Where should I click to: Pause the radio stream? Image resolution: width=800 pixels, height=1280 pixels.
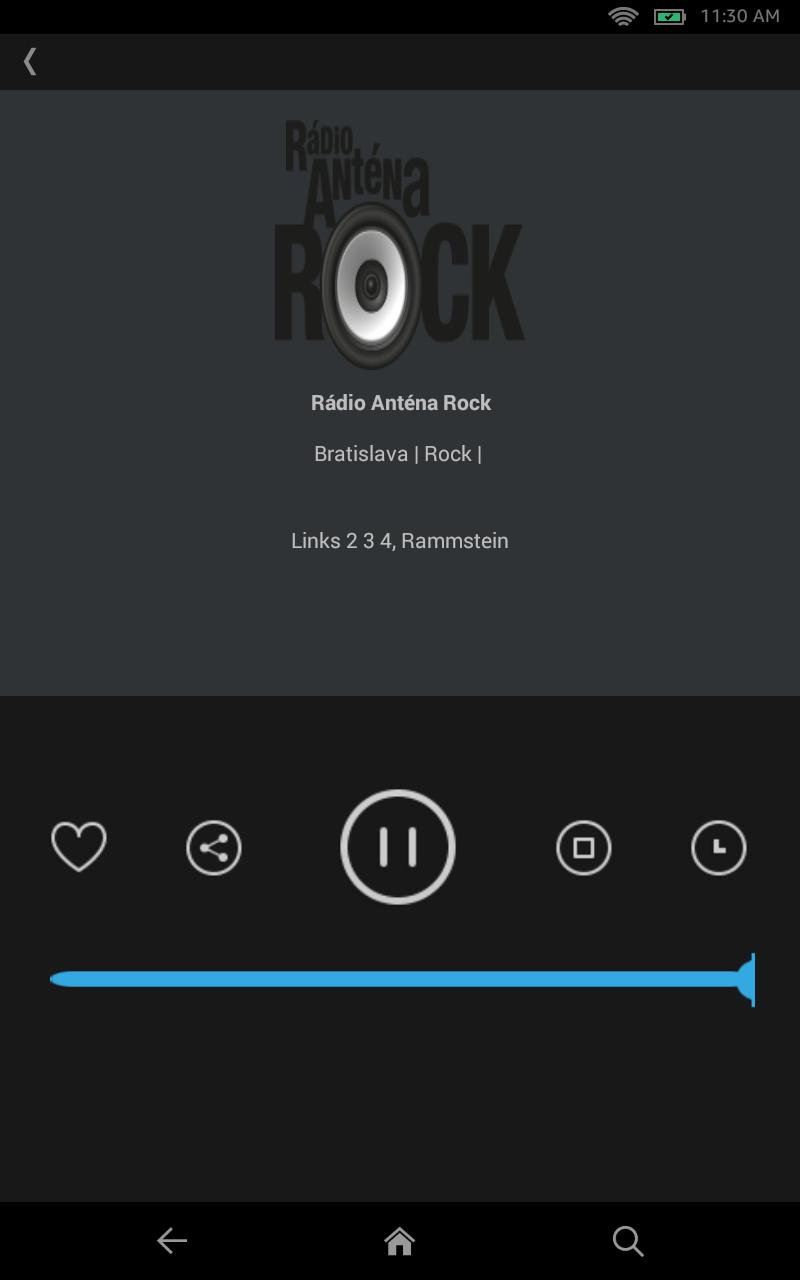[x=398, y=847]
